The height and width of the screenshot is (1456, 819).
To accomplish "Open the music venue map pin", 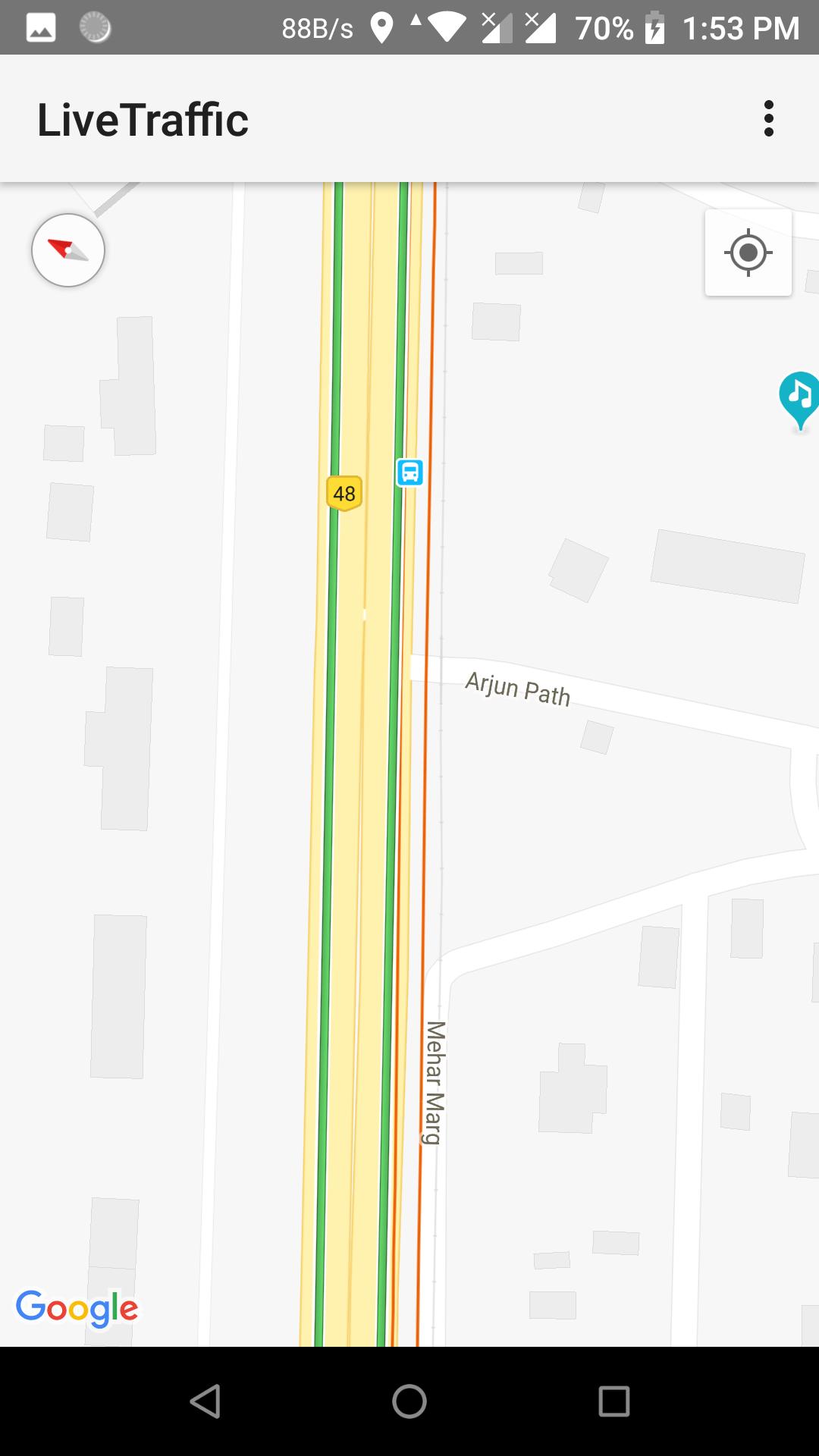I will coord(799,396).
